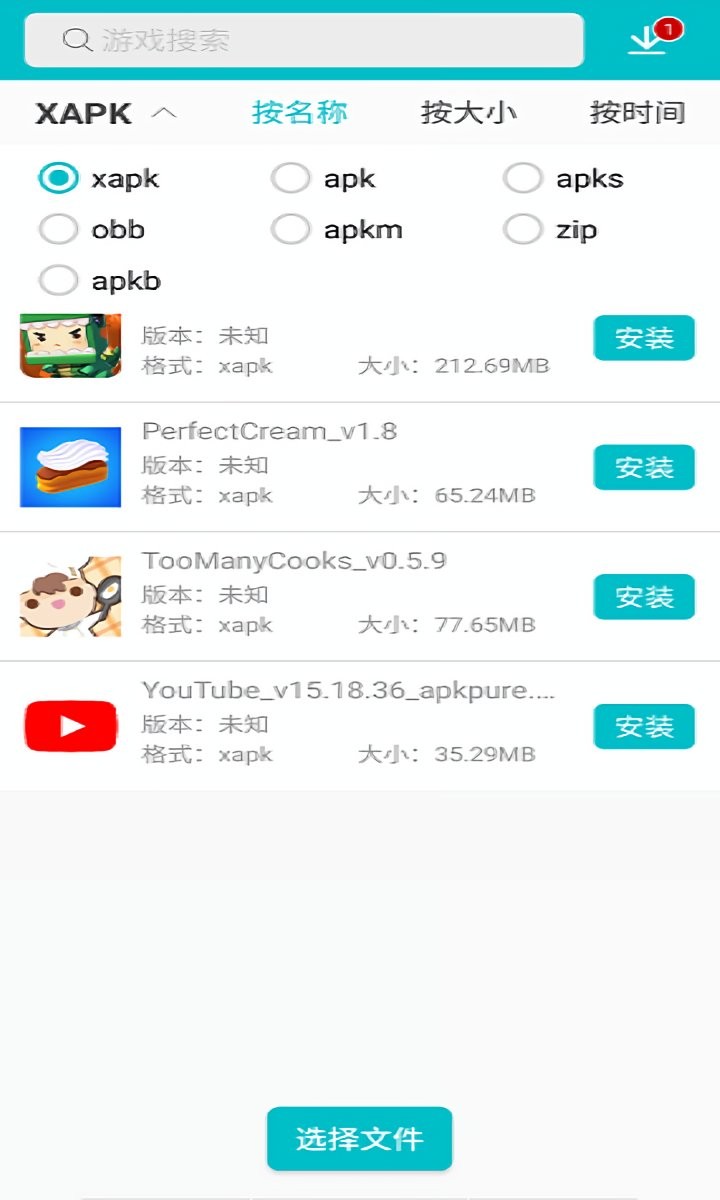Image resolution: width=720 pixels, height=1200 pixels.
Task: Install the YouTube xapk file
Action: click(x=644, y=726)
